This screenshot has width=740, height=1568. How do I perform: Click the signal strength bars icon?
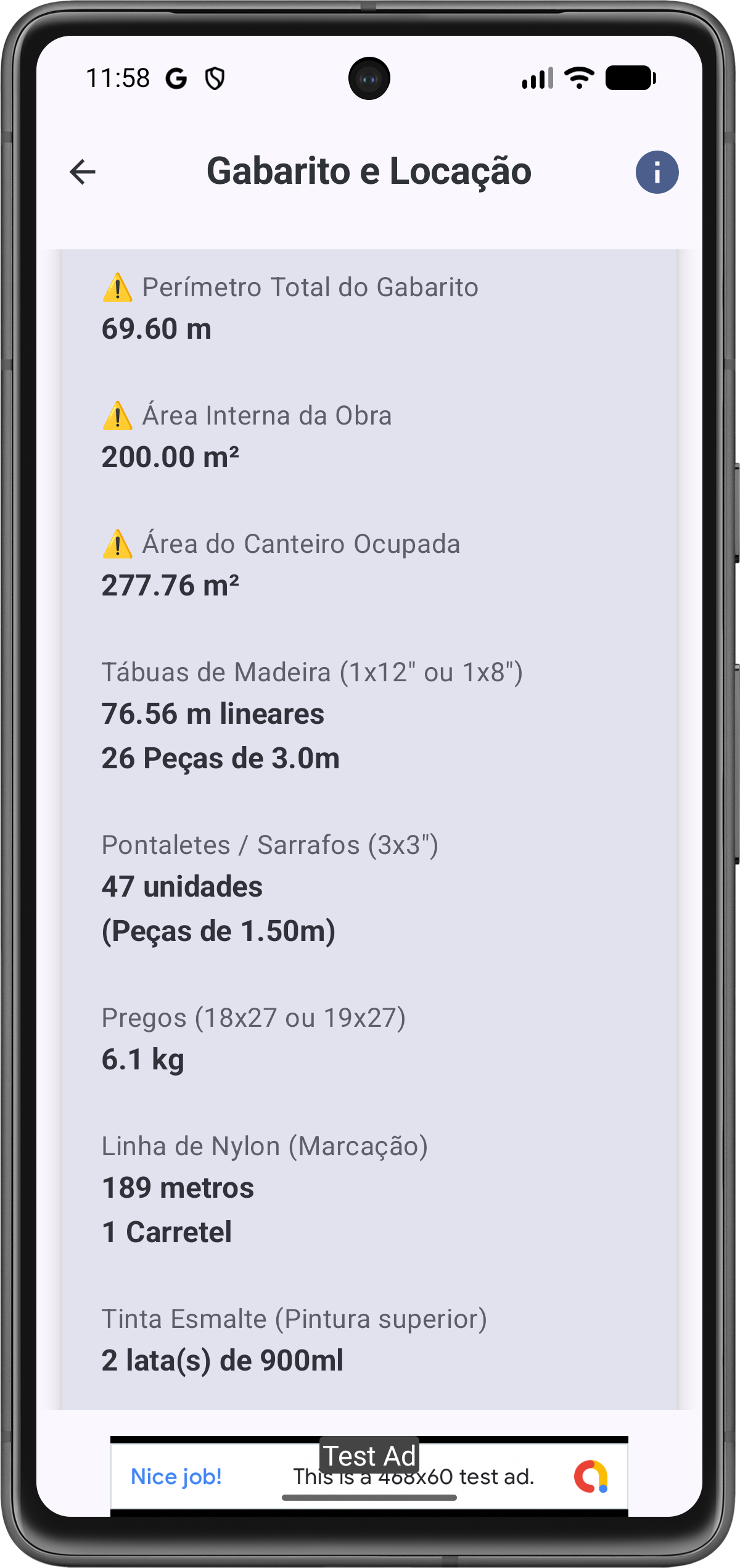[536, 78]
